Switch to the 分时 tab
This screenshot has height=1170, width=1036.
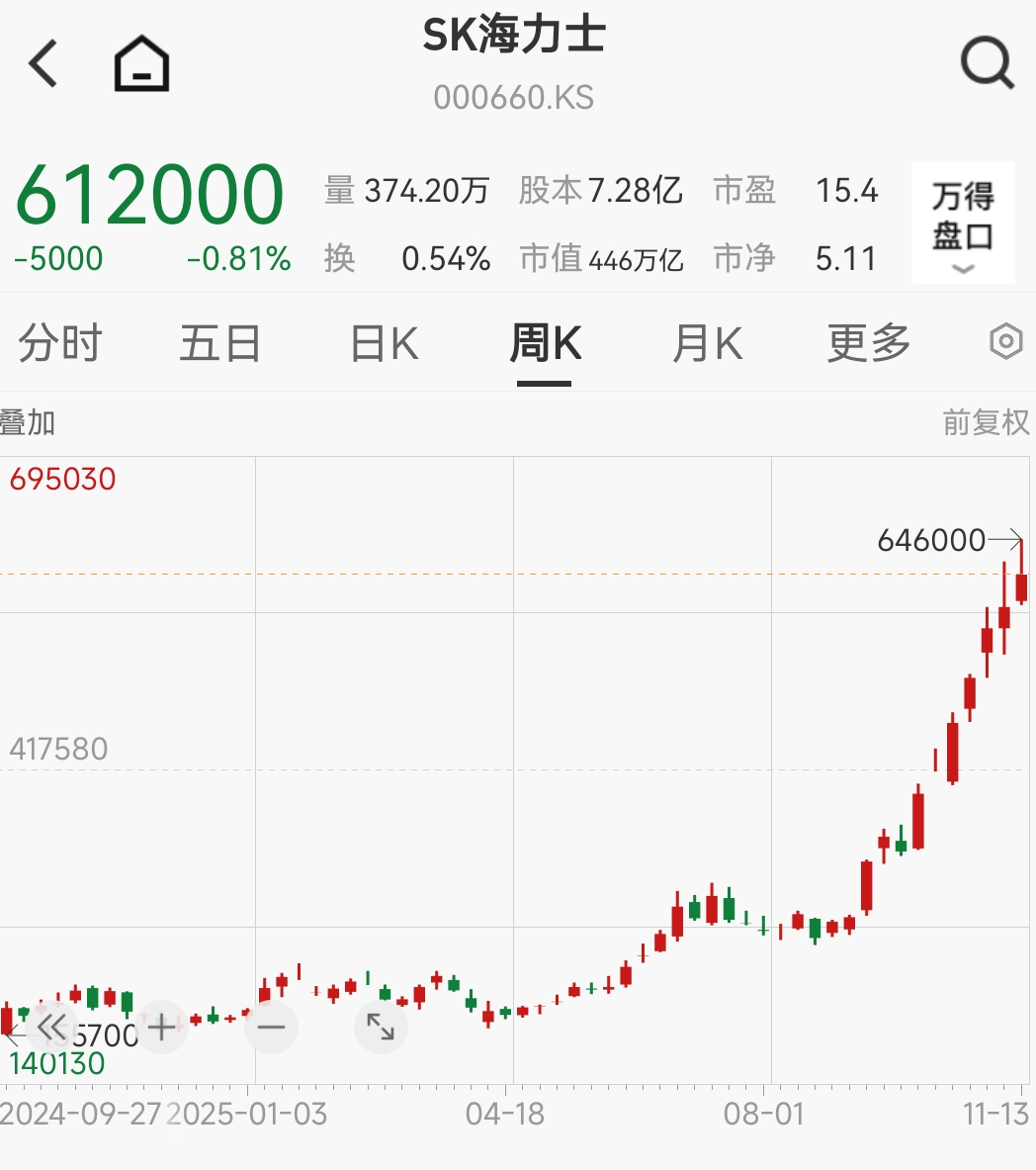[x=59, y=344]
